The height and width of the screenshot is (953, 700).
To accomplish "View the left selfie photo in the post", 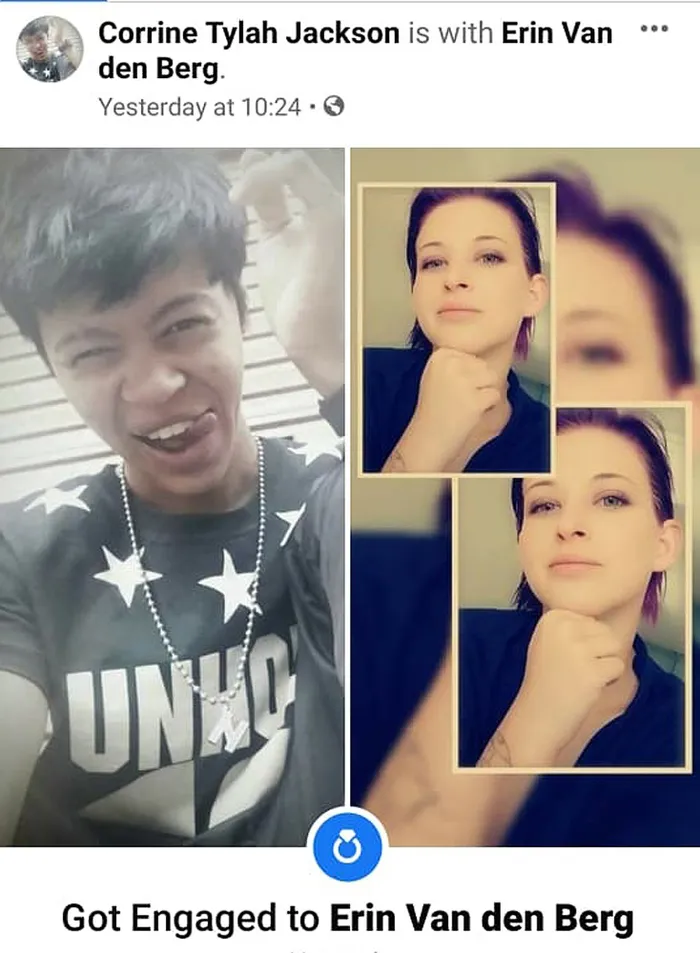I will (172, 496).
